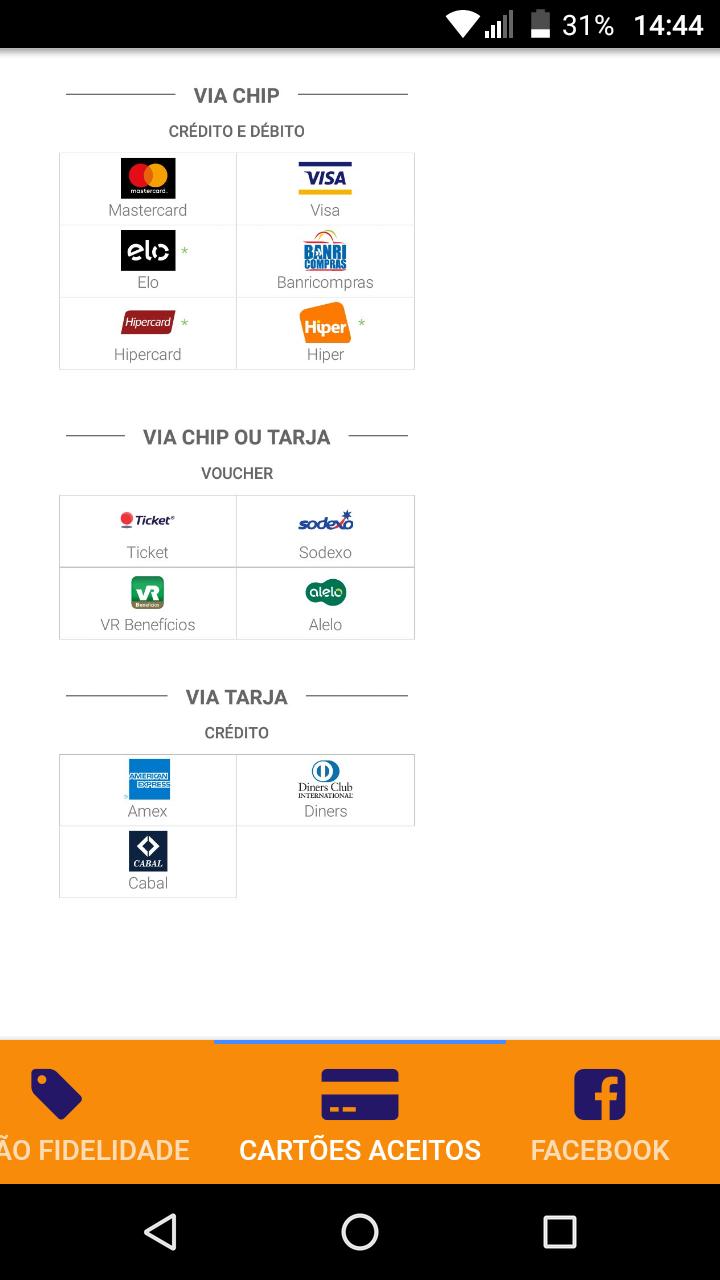Tap the system back button
Screen dimensions: 720x1280
coord(160,1231)
